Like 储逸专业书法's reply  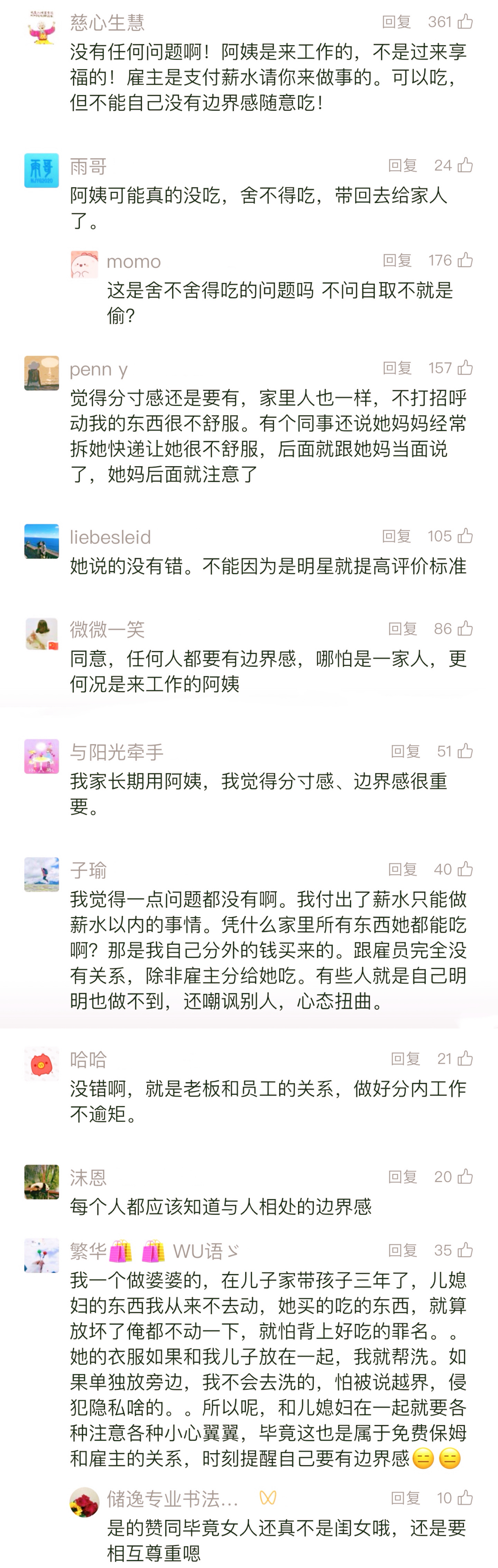465,1497
